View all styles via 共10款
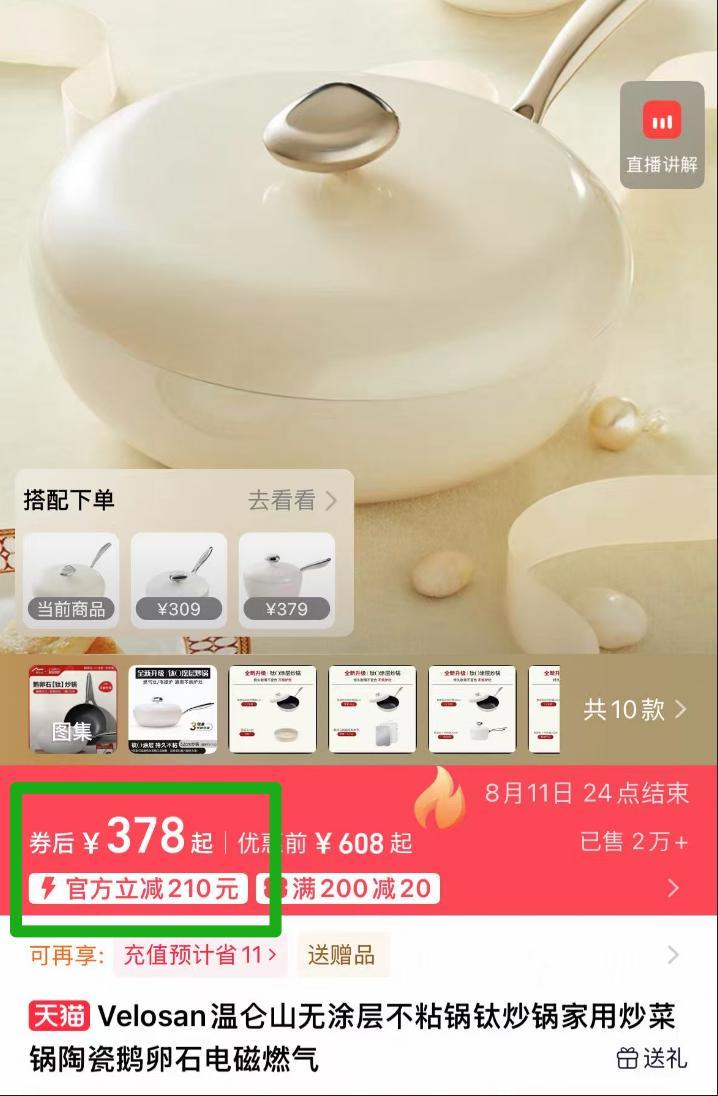This screenshot has width=718, height=1096. [x=635, y=710]
